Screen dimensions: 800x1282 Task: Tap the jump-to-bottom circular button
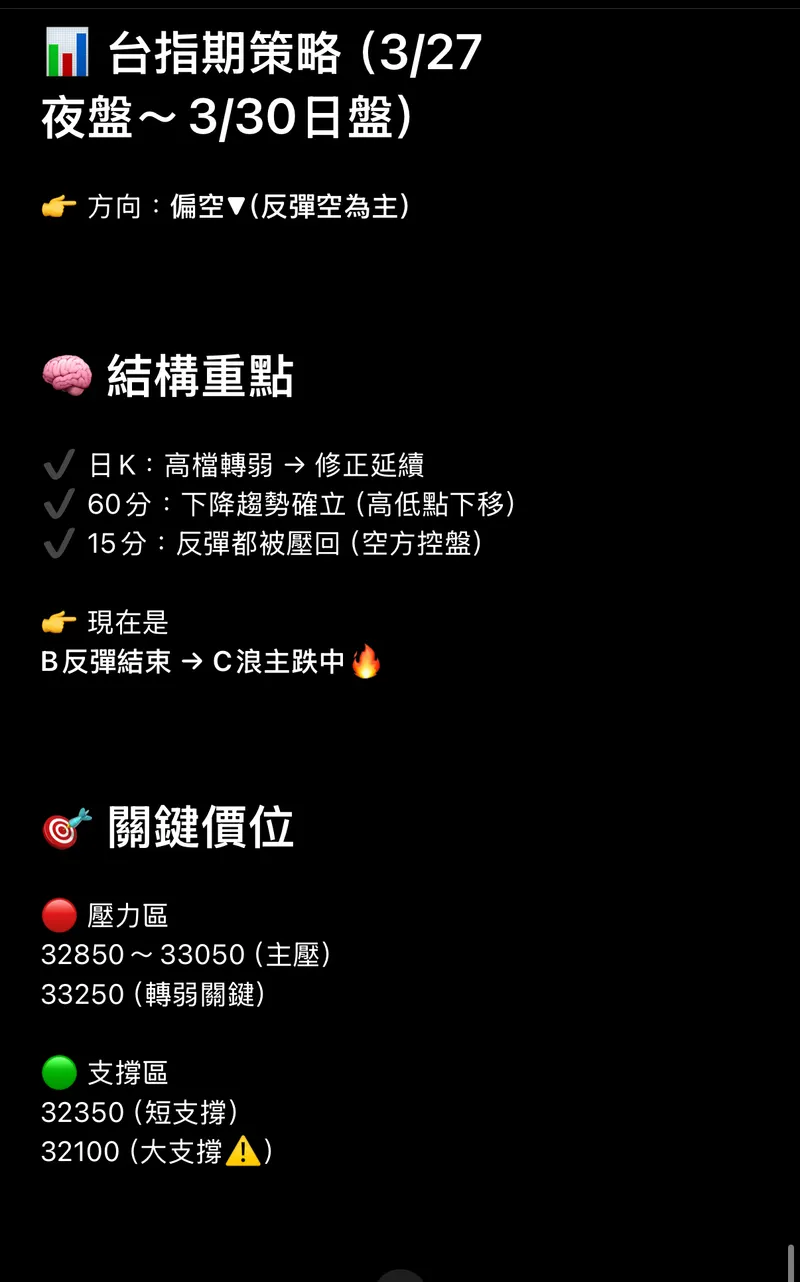click(x=401, y=1275)
